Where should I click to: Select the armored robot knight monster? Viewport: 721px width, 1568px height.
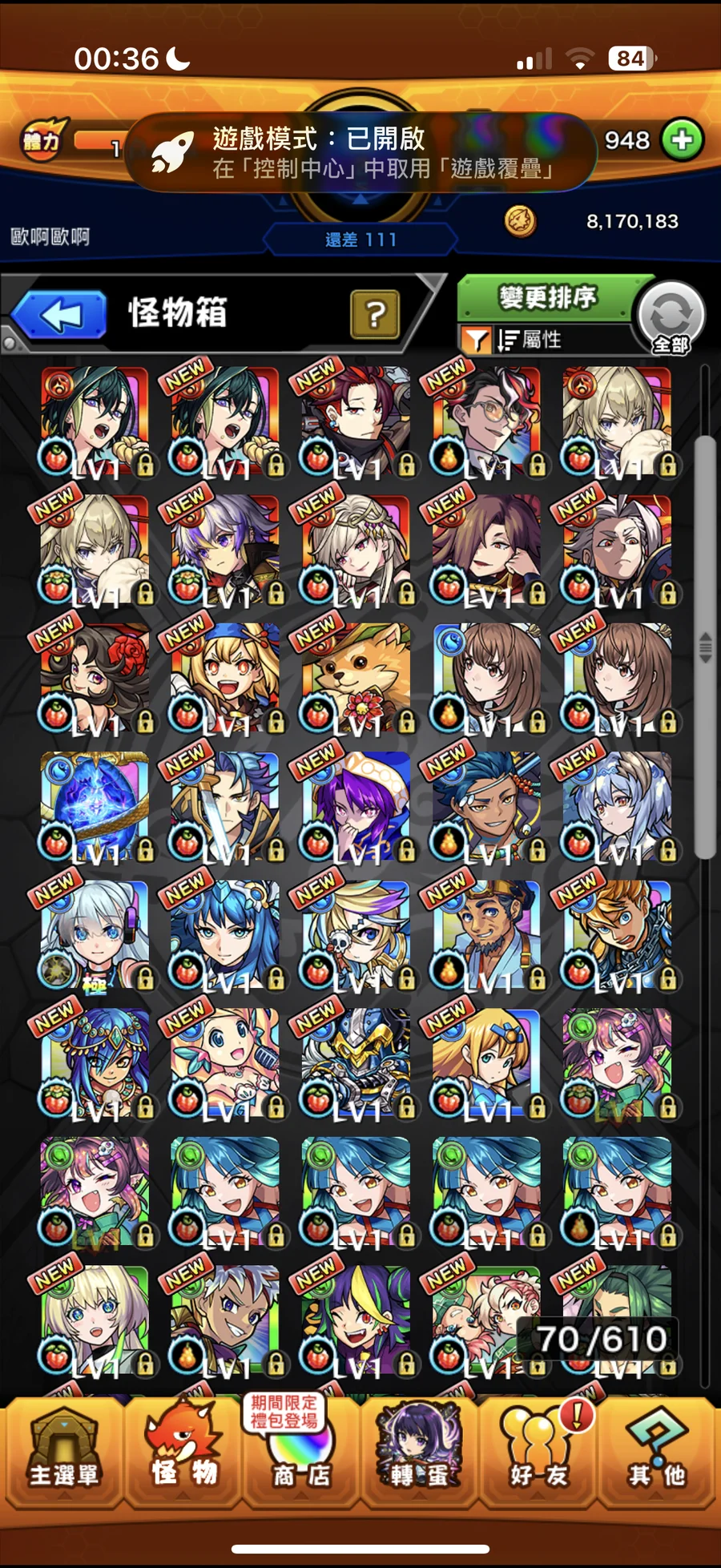coord(356,1063)
